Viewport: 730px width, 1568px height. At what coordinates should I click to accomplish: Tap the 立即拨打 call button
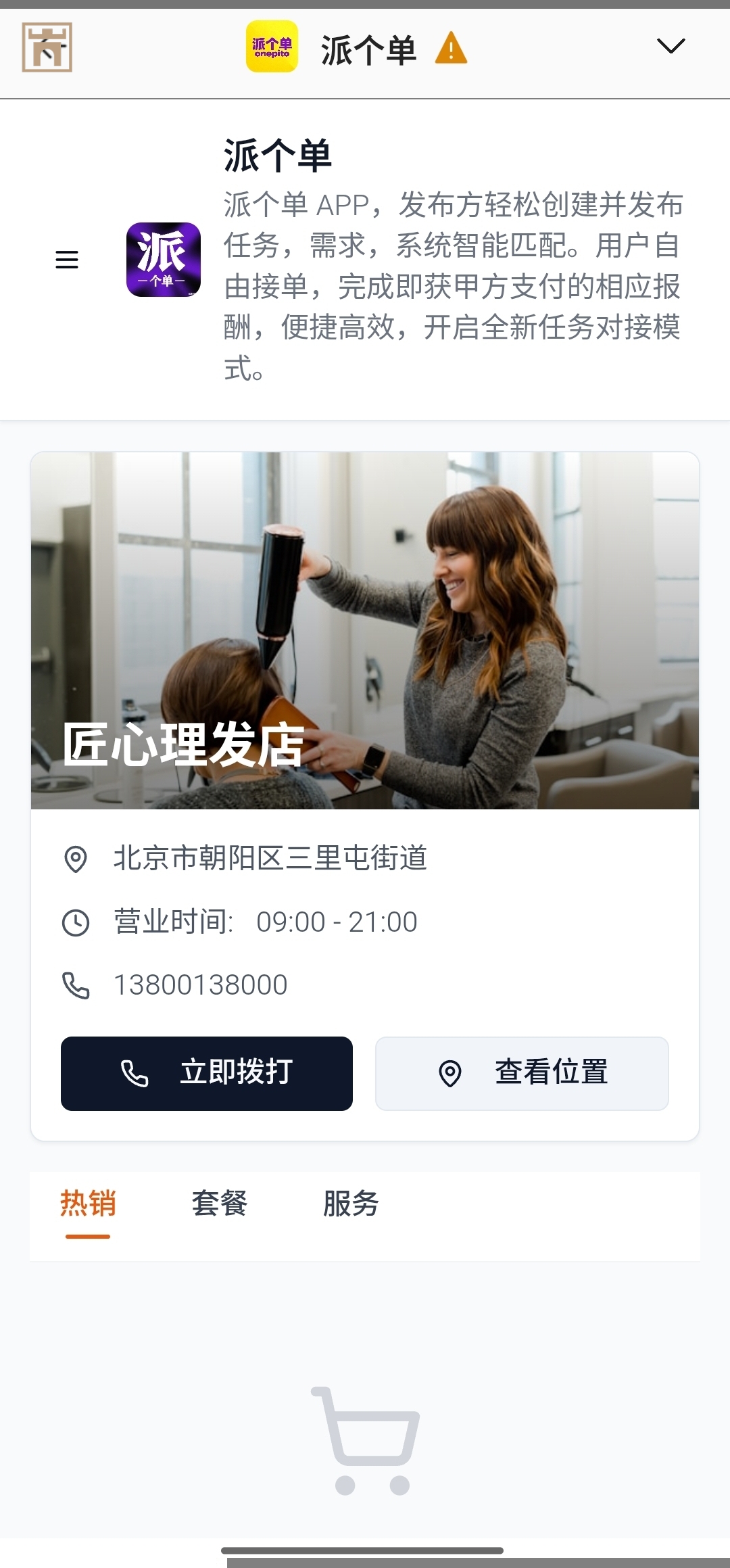pos(207,1073)
